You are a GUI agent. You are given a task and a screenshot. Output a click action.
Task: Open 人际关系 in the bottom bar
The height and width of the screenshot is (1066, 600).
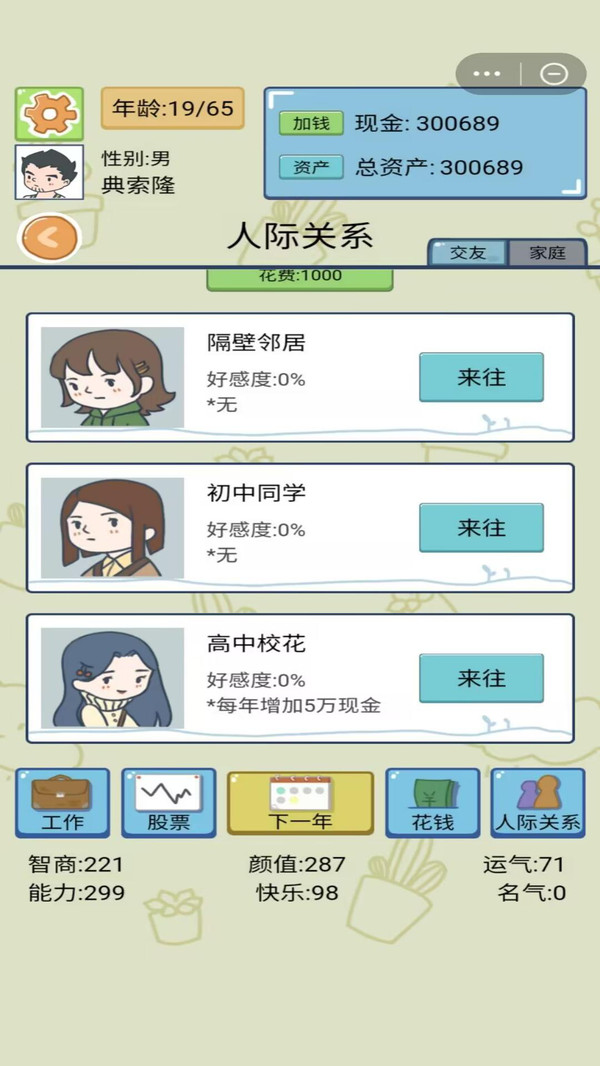538,803
